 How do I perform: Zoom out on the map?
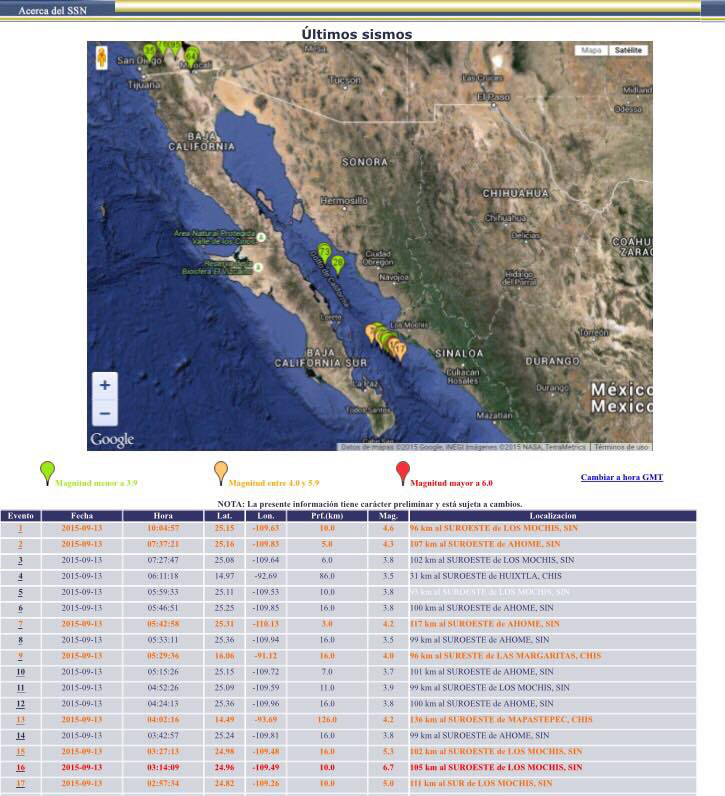(105, 412)
